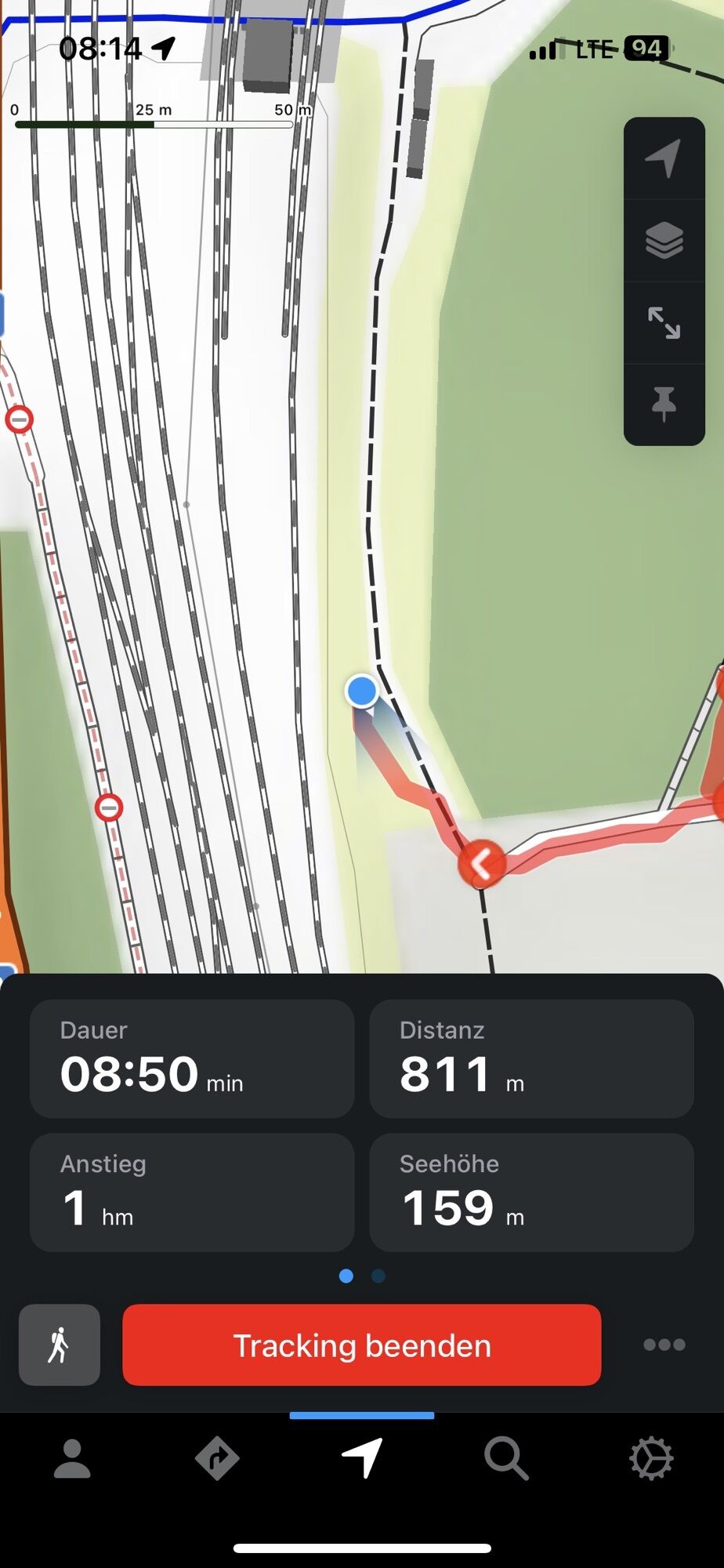Image resolution: width=724 pixels, height=1568 pixels.
Task: Open the Dauer 08:50 min card
Action: (x=192, y=1058)
